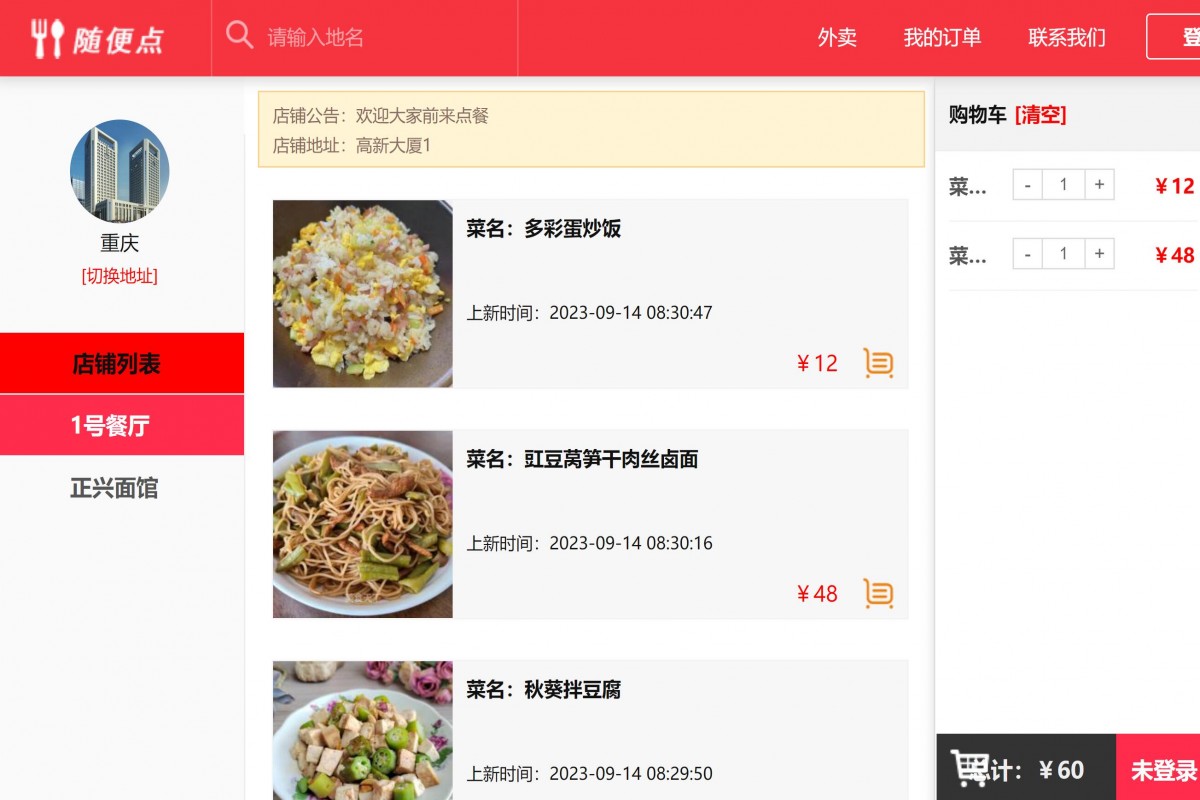The width and height of the screenshot is (1200, 800).
Task: Add 多彩蛋炒饭 to the cart
Action: (x=878, y=363)
